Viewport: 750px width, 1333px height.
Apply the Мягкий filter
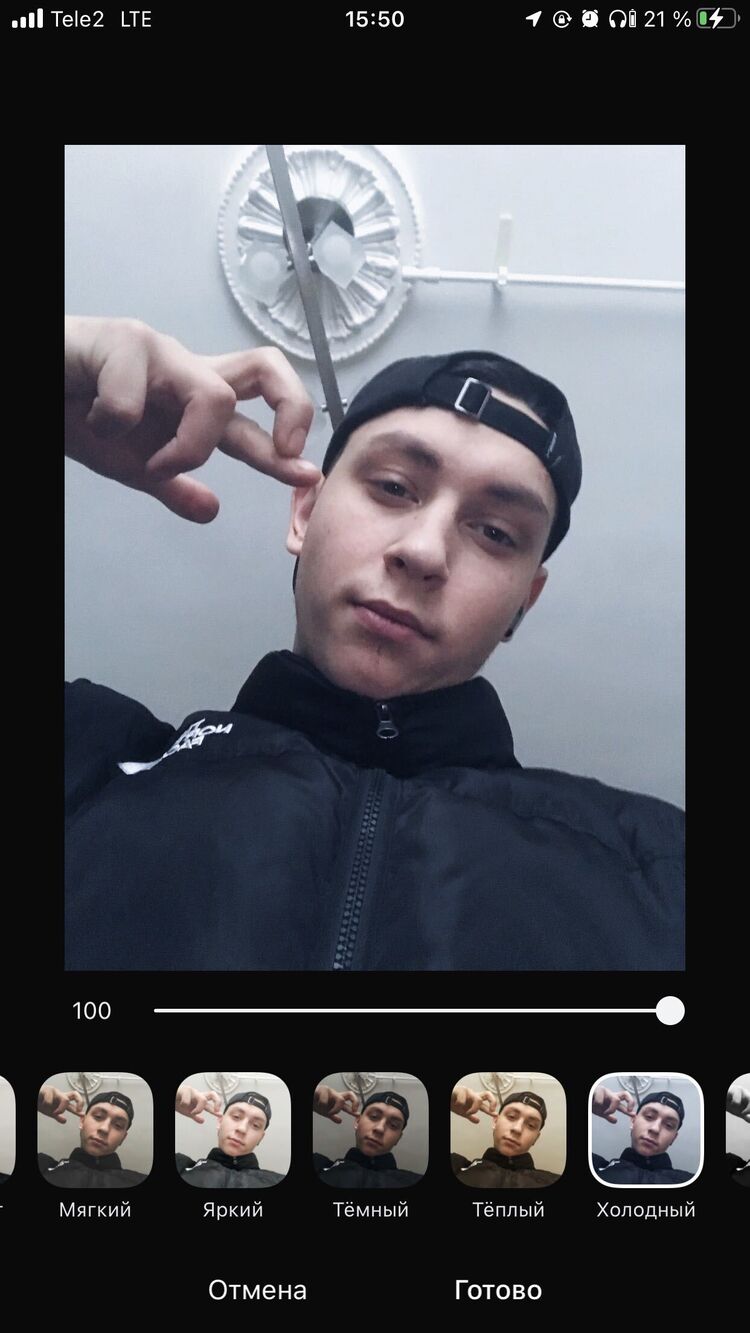point(95,1130)
